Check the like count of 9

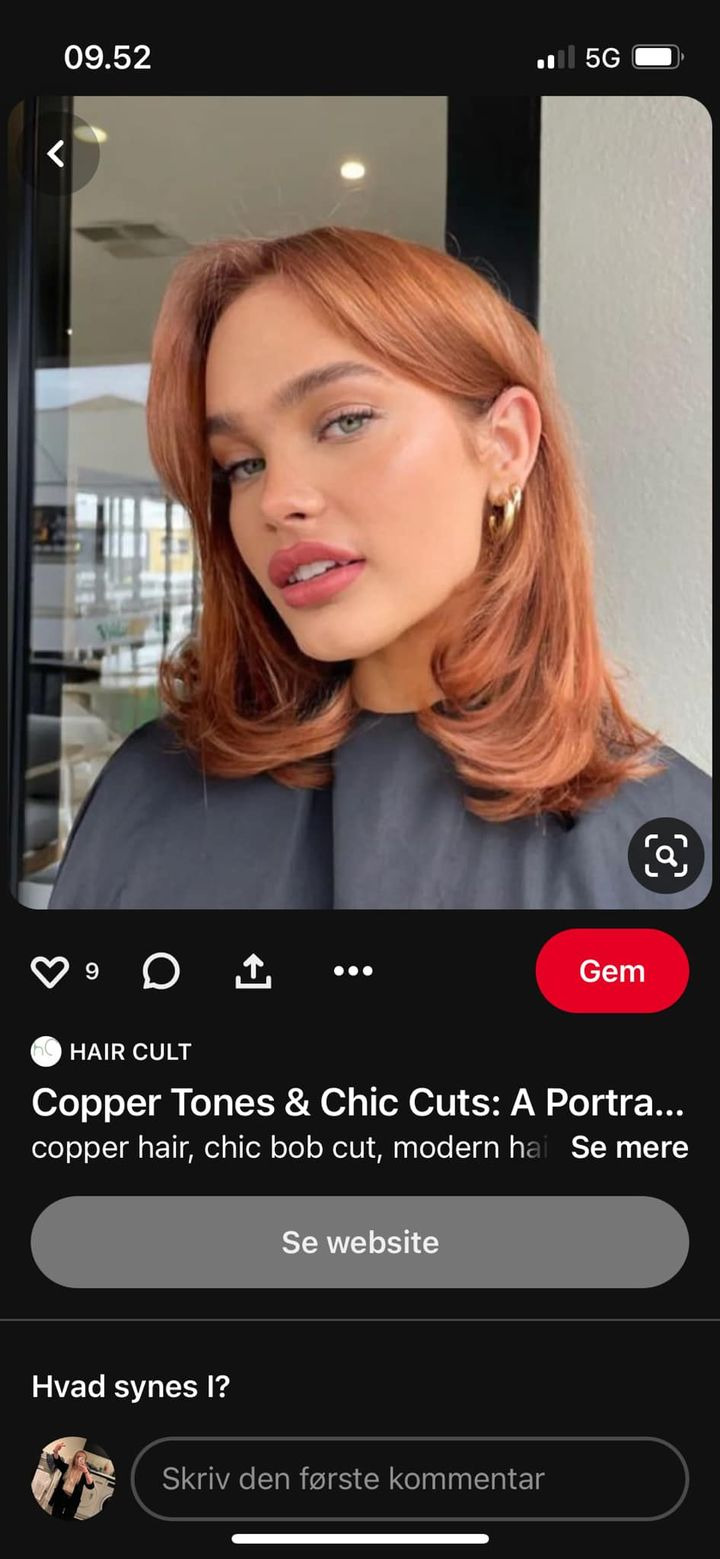pyautogui.click(x=89, y=971)
